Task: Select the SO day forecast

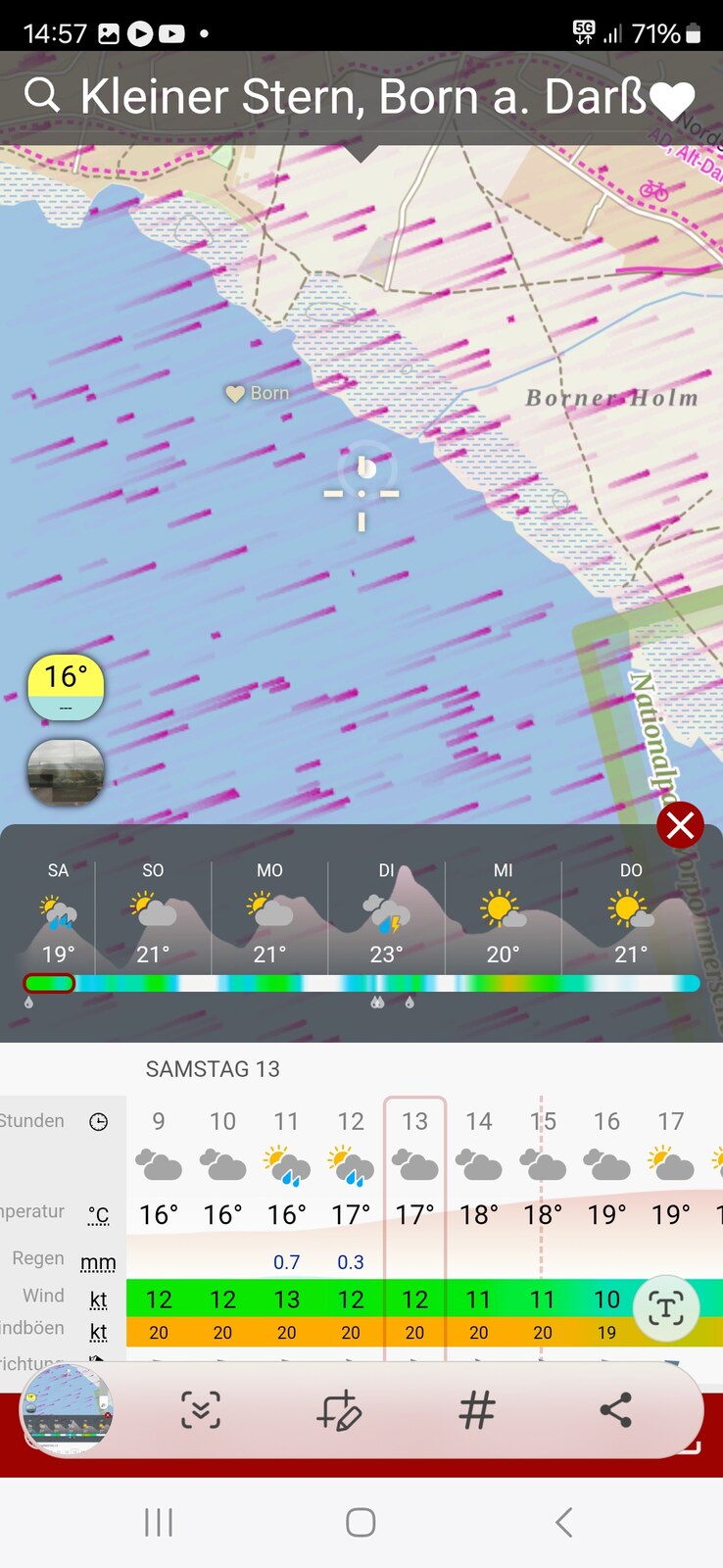Action: tap(153, 913)
